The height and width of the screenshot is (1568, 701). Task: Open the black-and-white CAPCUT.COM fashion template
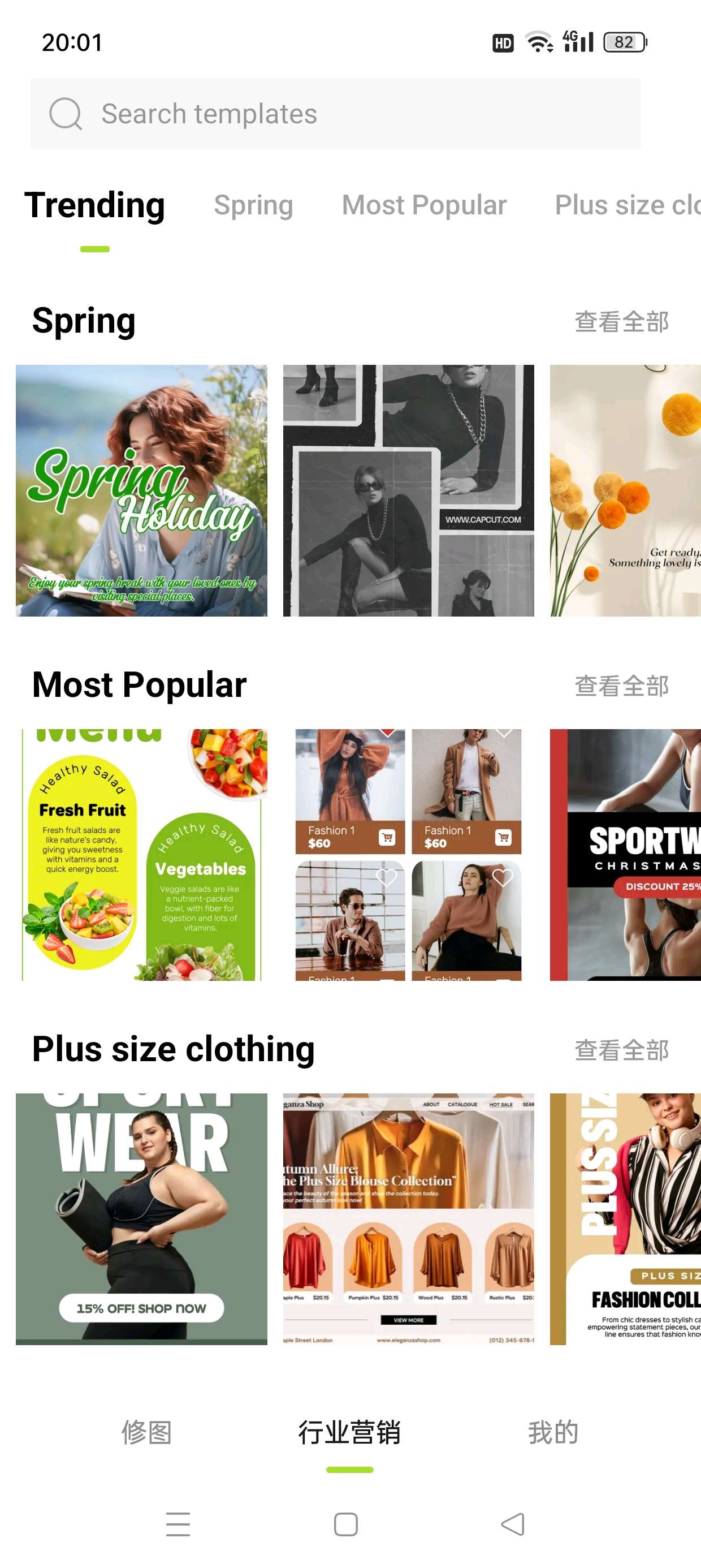(408, 490)
